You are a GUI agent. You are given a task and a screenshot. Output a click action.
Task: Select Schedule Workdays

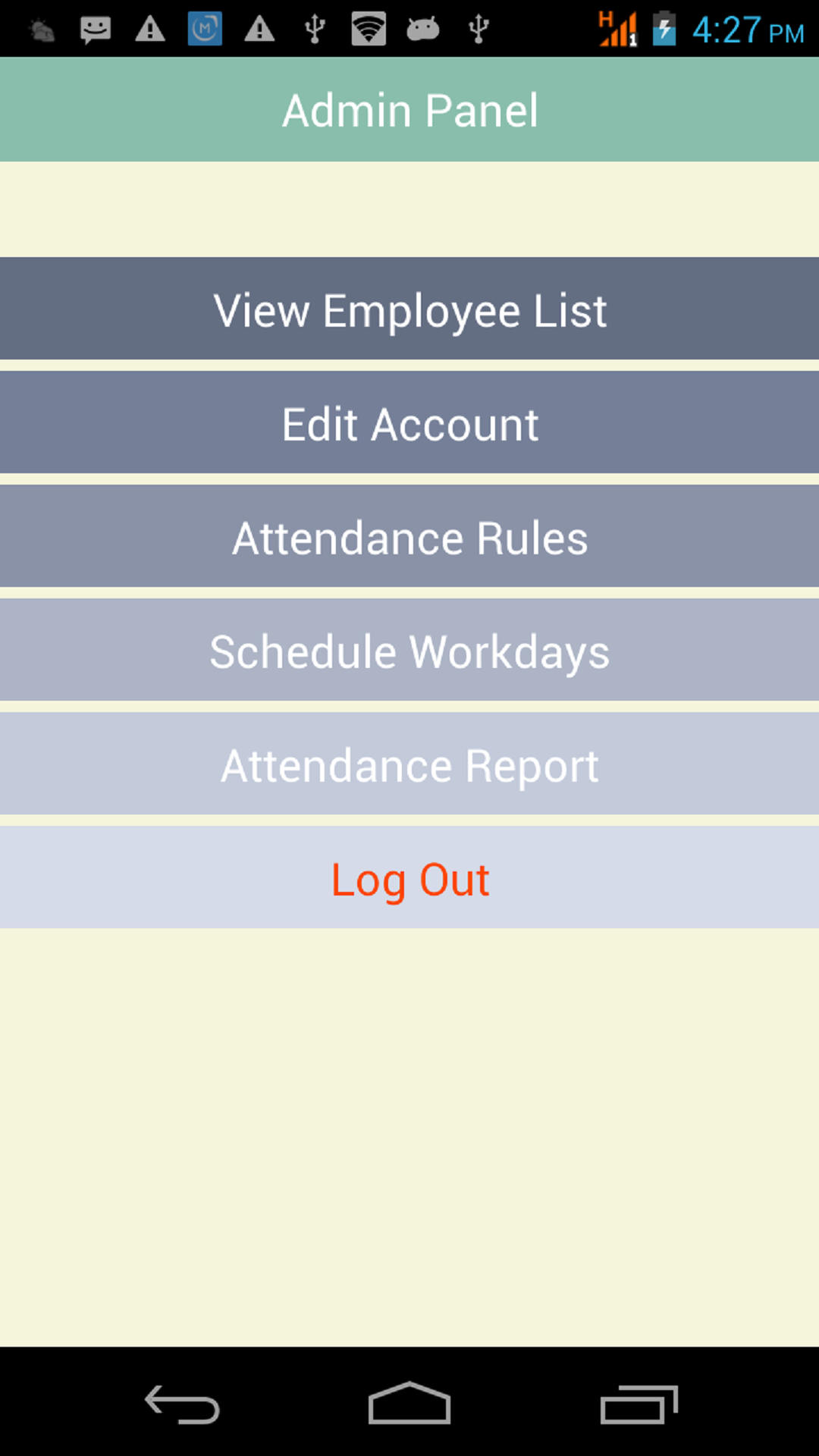point(409,651)
